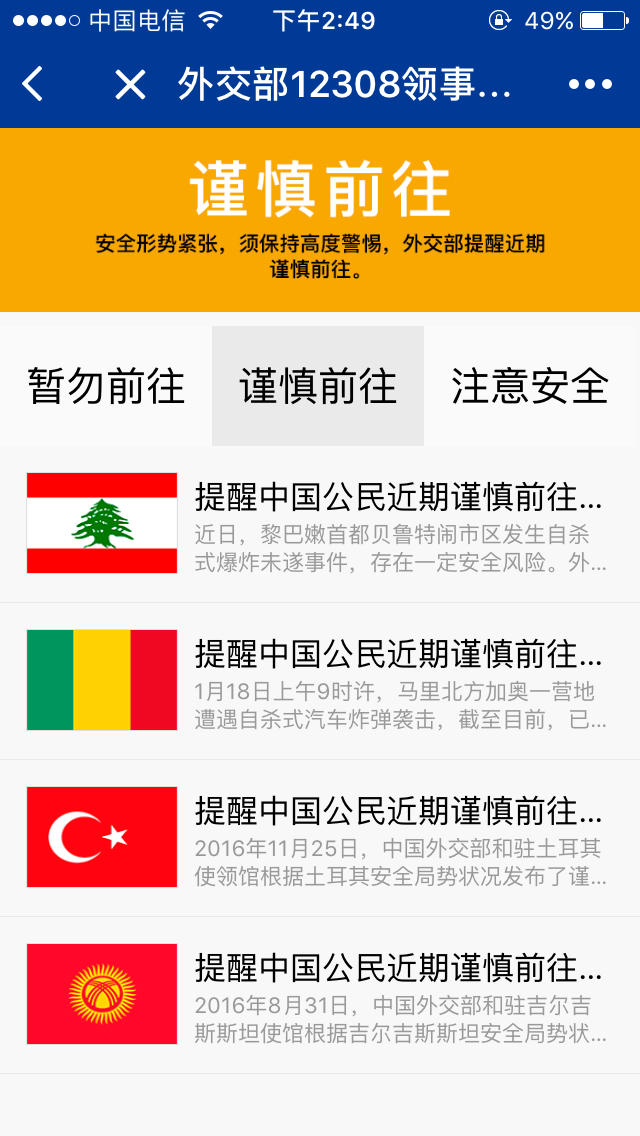
Task: Open the Lebanon 黎巴嫩 Beirut bombing alert
Action: (398, 524)
